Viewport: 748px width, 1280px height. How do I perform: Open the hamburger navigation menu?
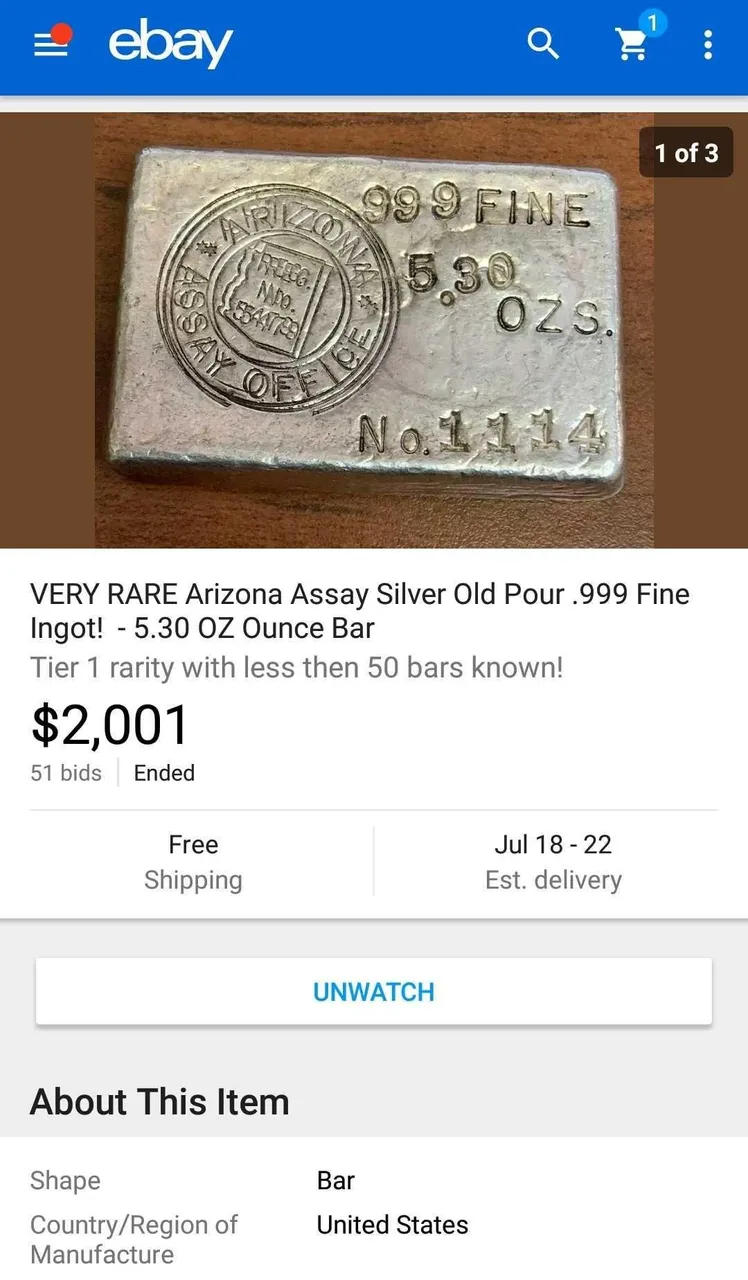tap(50, 45)
